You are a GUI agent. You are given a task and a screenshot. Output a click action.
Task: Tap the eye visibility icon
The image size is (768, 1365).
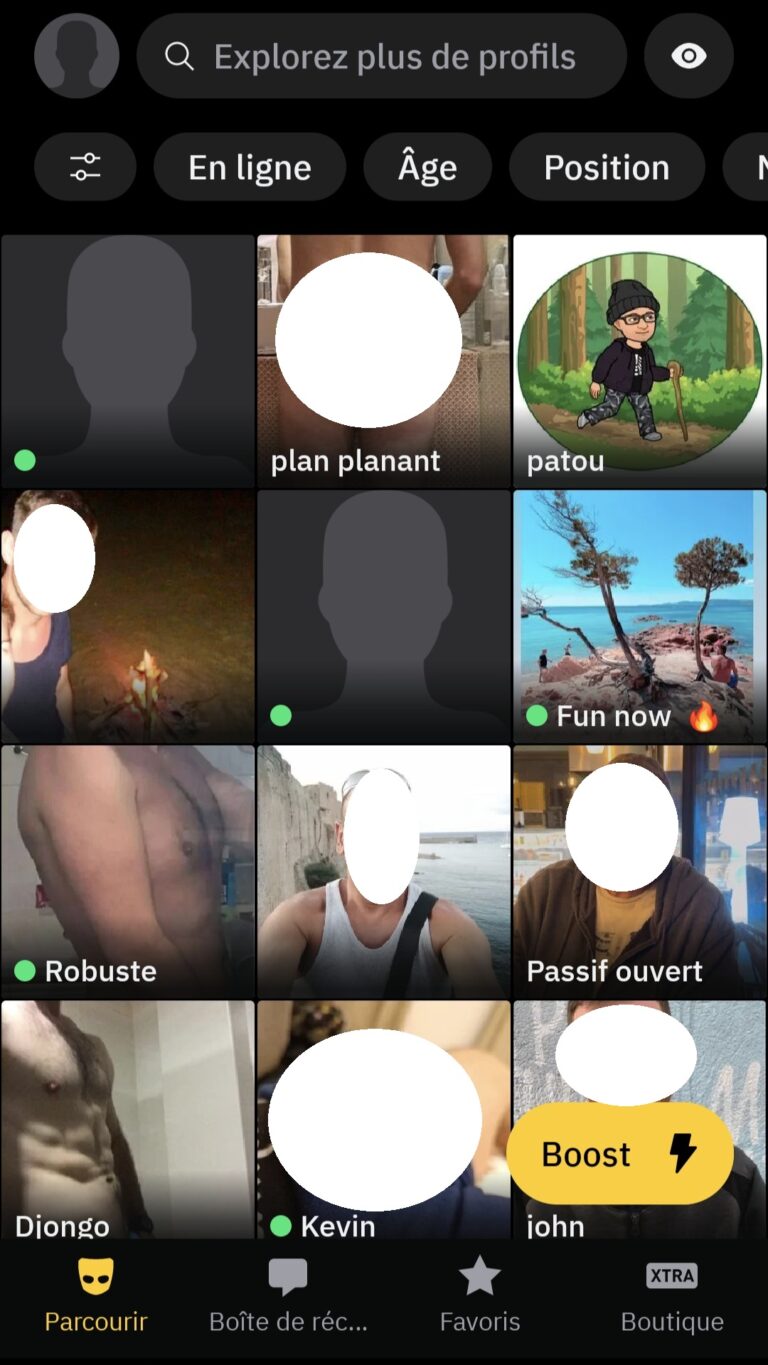pyautogui.click(x=688, y=56)
